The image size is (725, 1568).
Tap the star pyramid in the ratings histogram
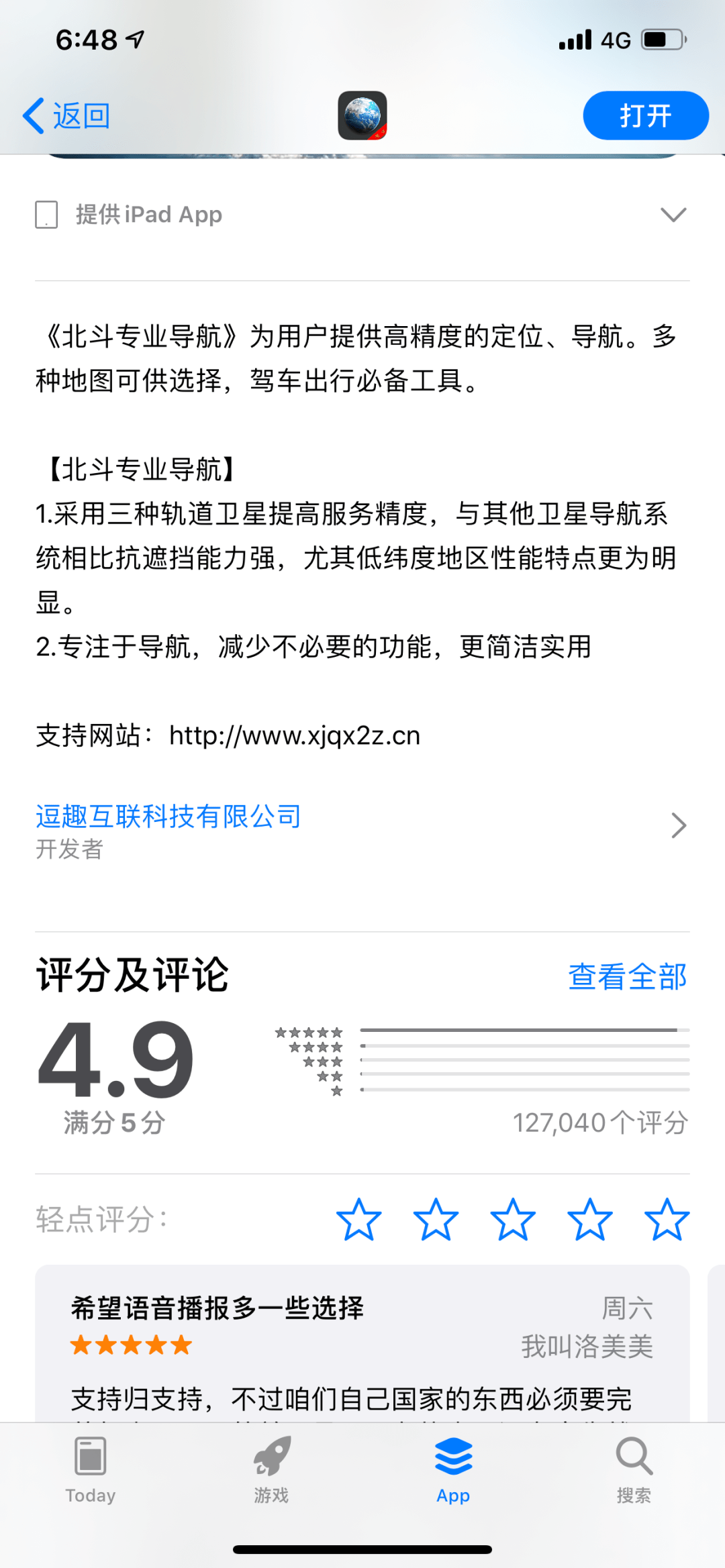pyautogui.click(x=310, y=1059)
